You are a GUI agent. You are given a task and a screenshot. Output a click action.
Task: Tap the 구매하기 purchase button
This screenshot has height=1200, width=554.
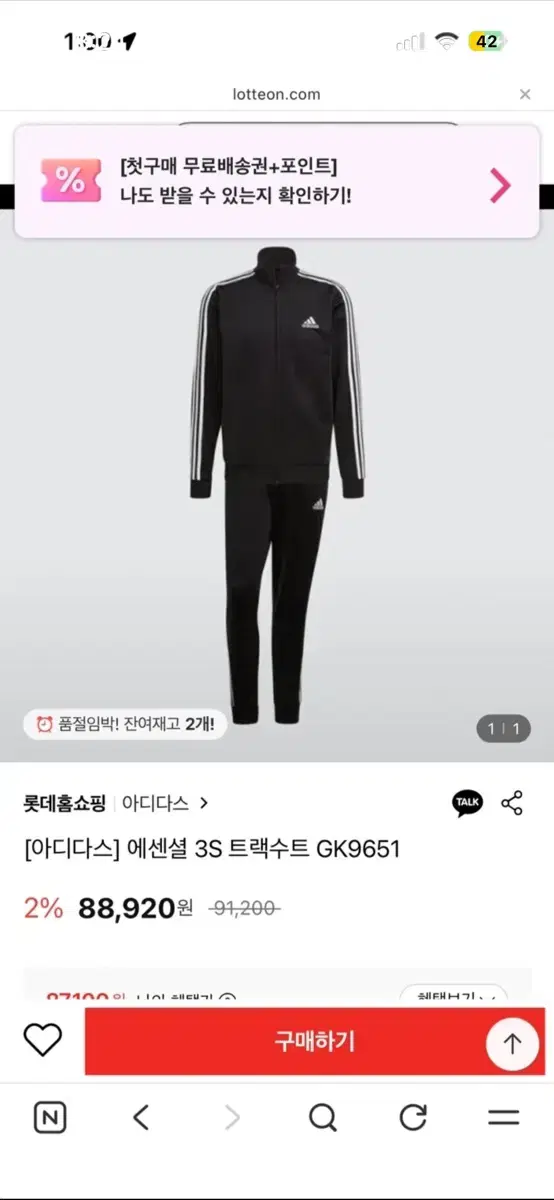(x=315, y=1042)
